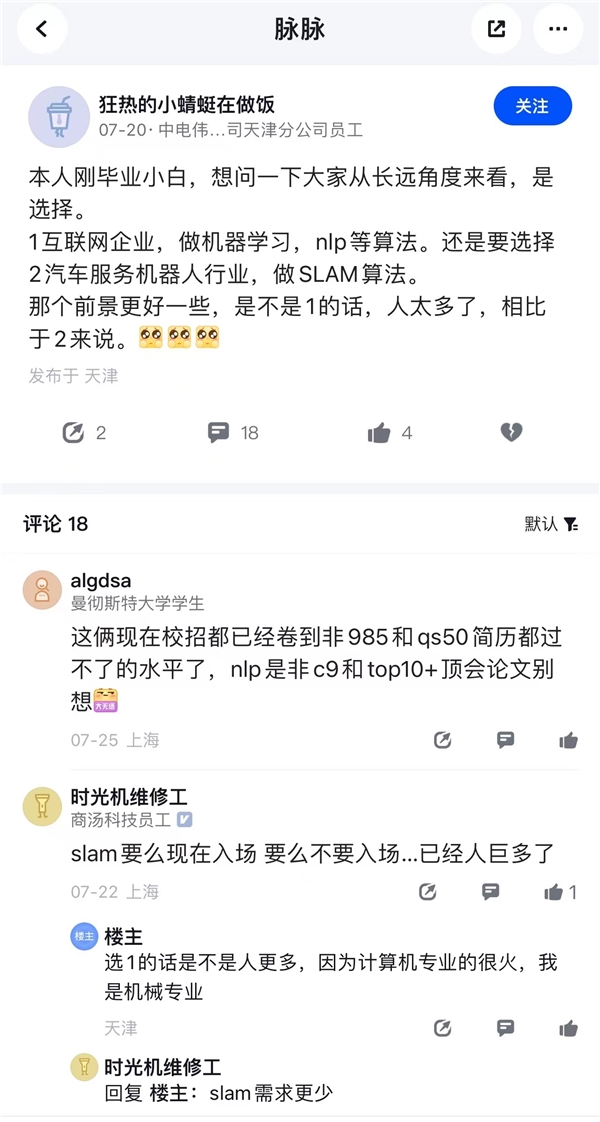
Task: Go back using the top-left arrow
Action: pyautogui.click(x=42, y=30)
